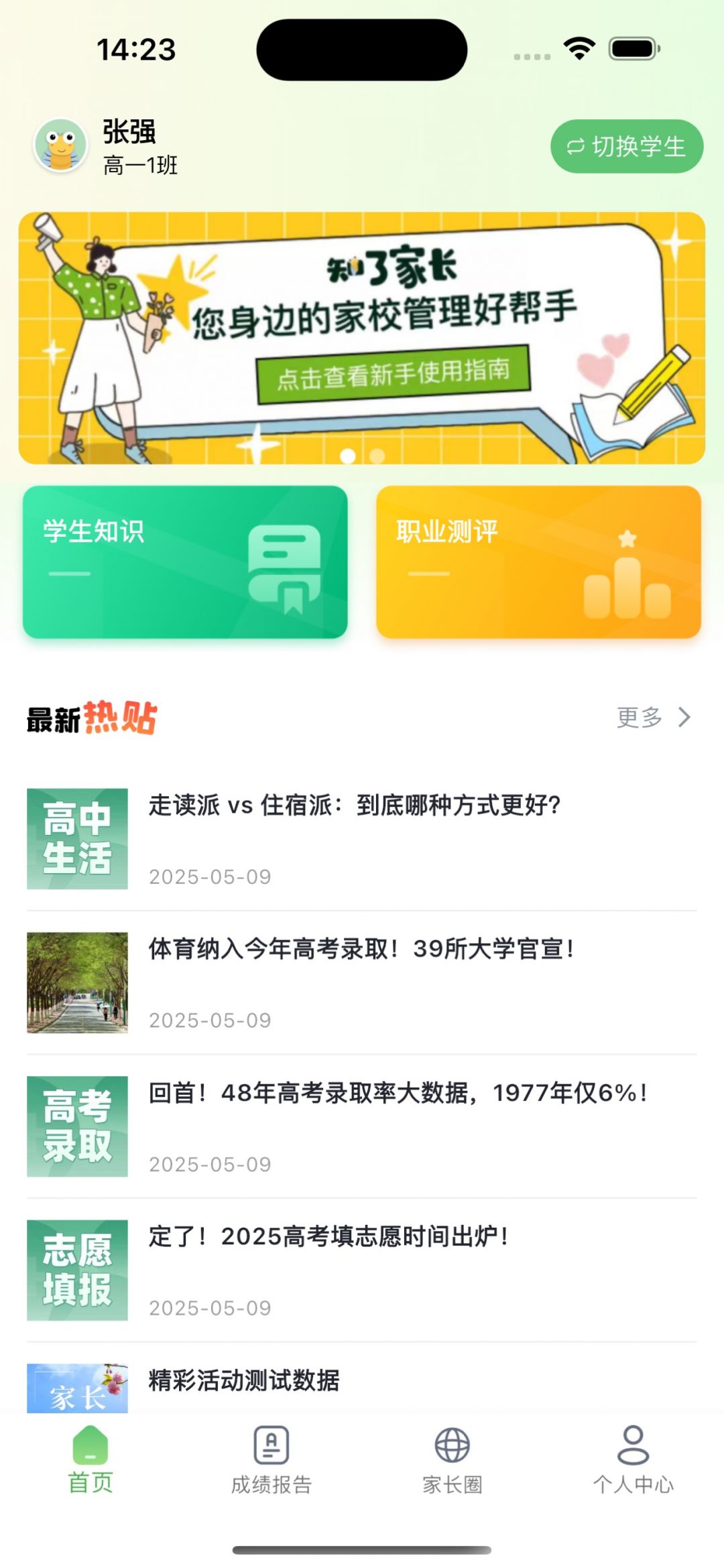The width and height of the screenshot is (724, 1568).
Task: Open the 精彩活动测试数据 post
Action: coord(244,1380)
